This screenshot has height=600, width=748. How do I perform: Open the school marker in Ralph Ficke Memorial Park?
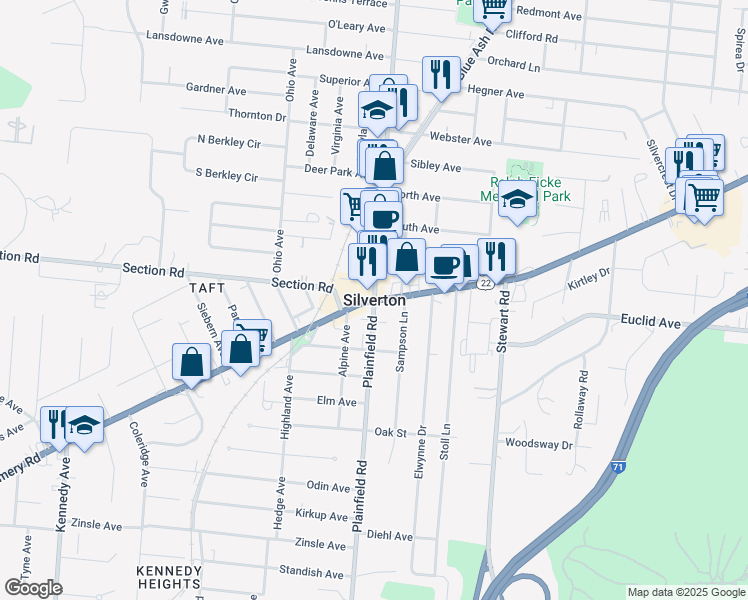(517, 200)
